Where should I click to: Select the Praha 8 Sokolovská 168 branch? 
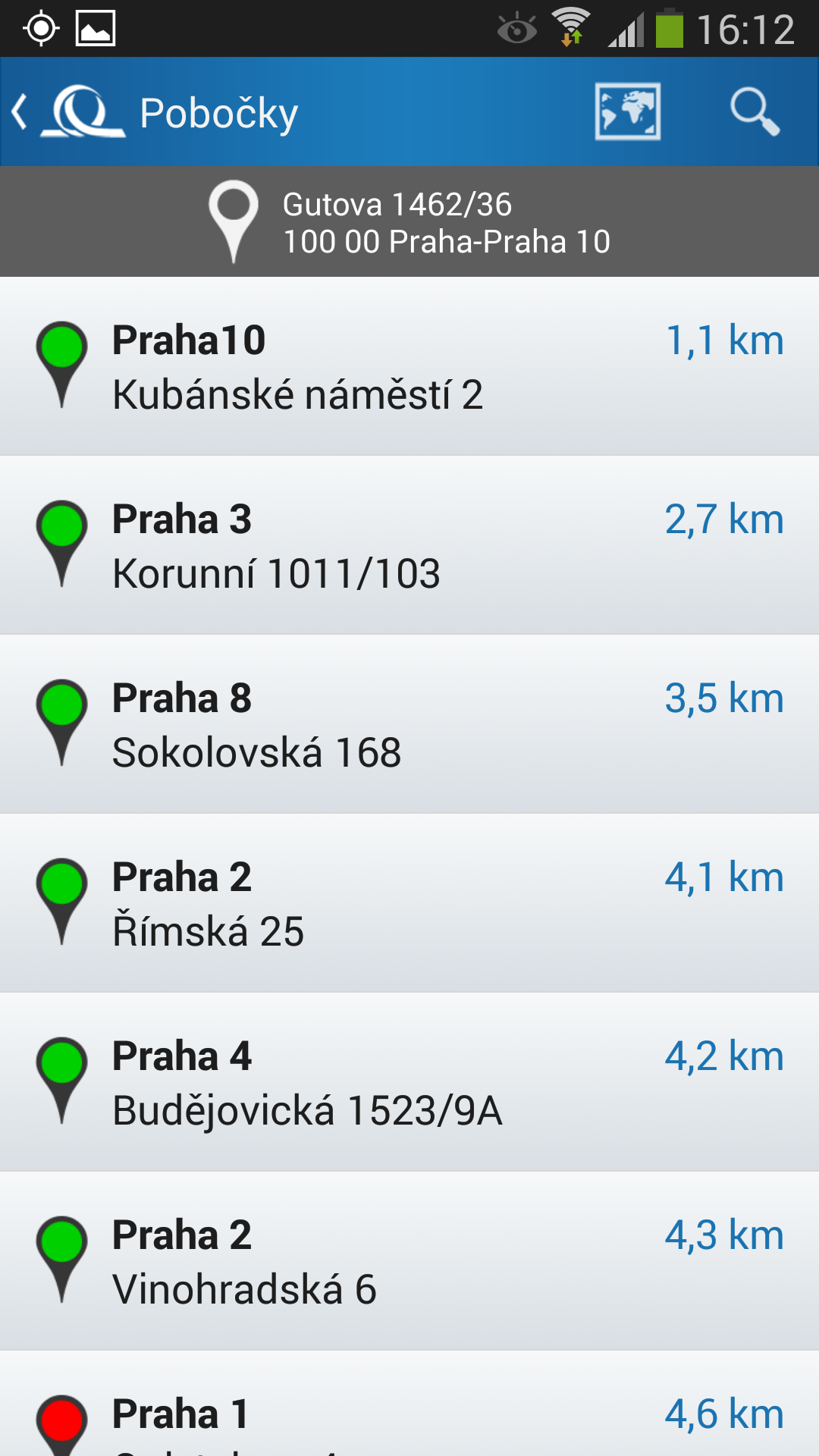(x=409, y=724)
